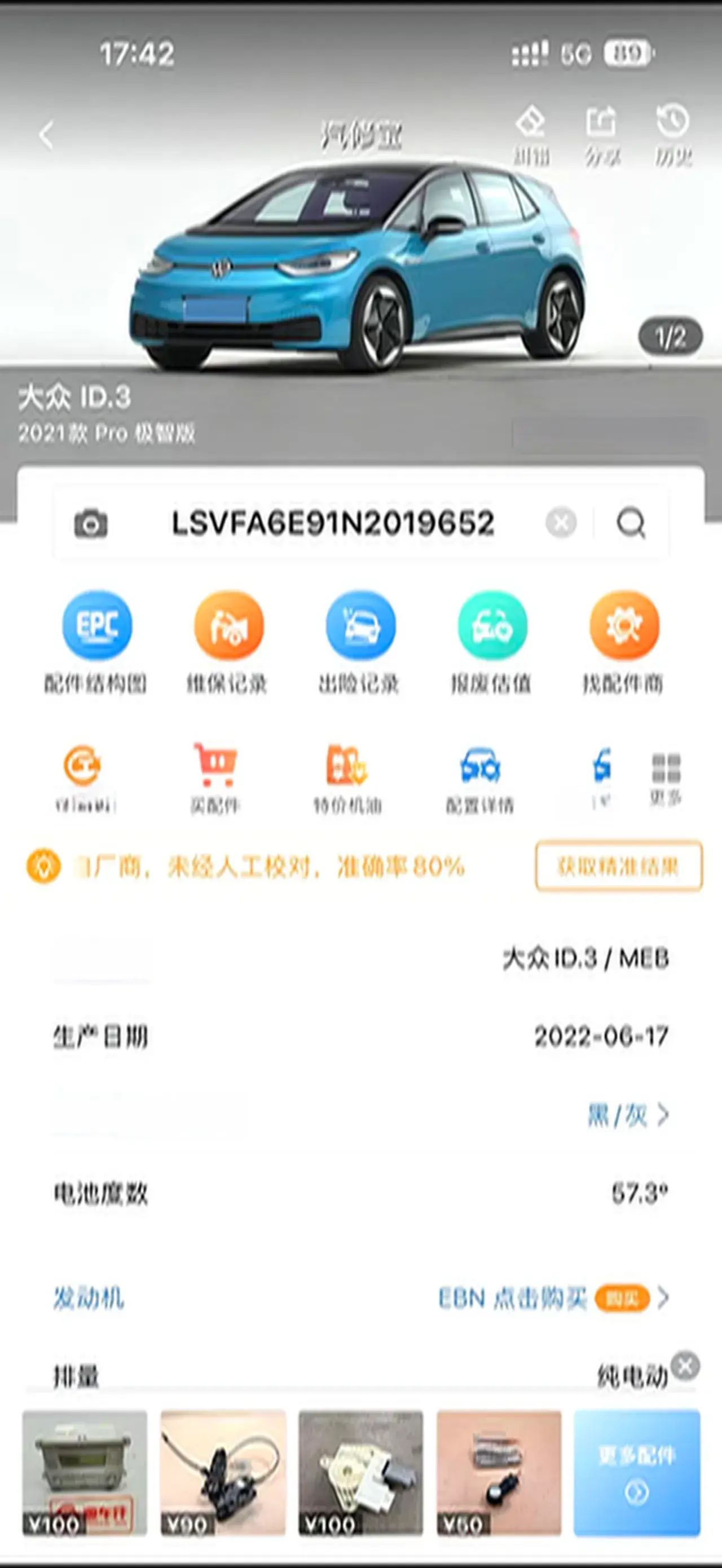722x1568 pixels.
Task: Open the 纠错 error correction icon
Action: [x=530, y=135]
